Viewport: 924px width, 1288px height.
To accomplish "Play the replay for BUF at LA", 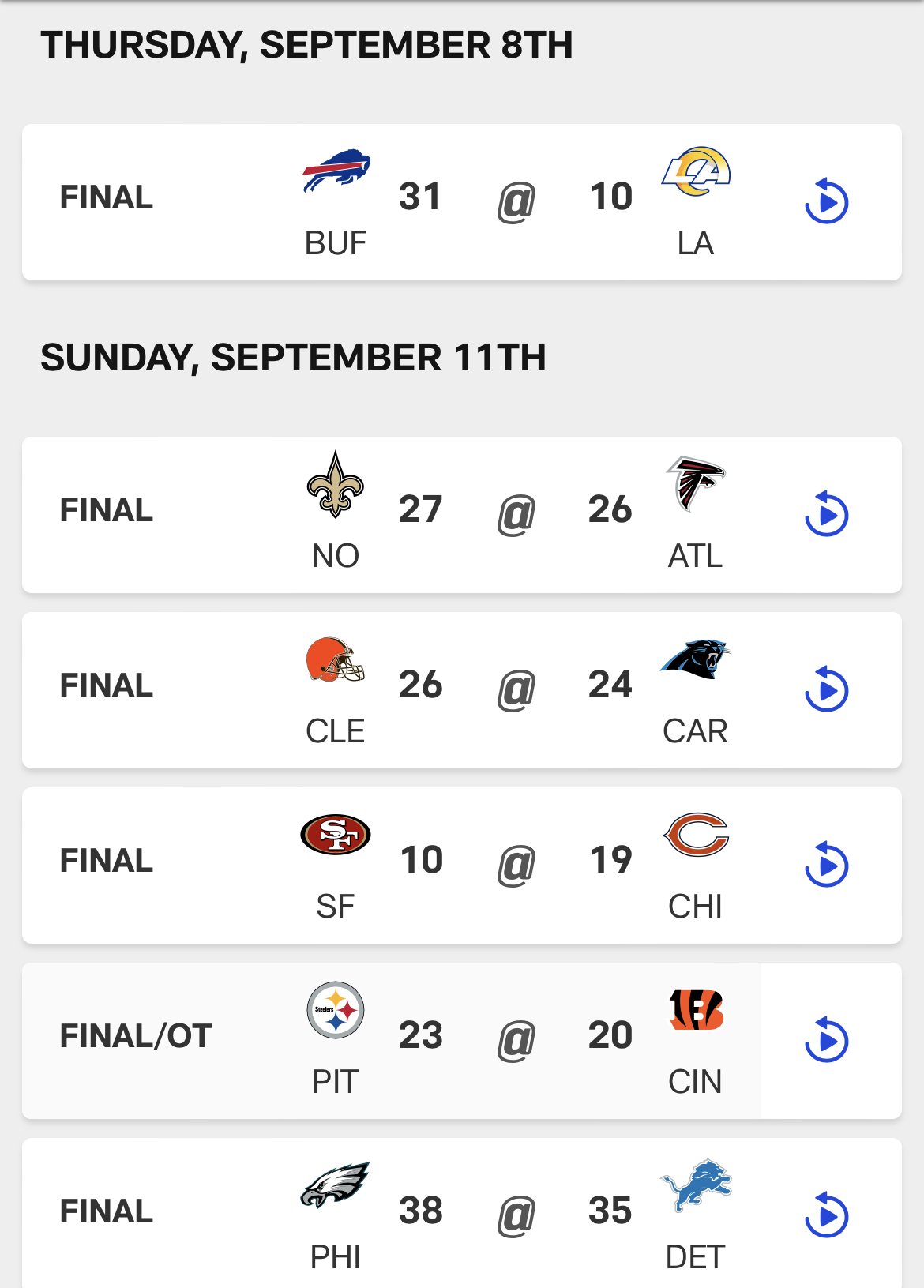I will (x=826, y=201).
